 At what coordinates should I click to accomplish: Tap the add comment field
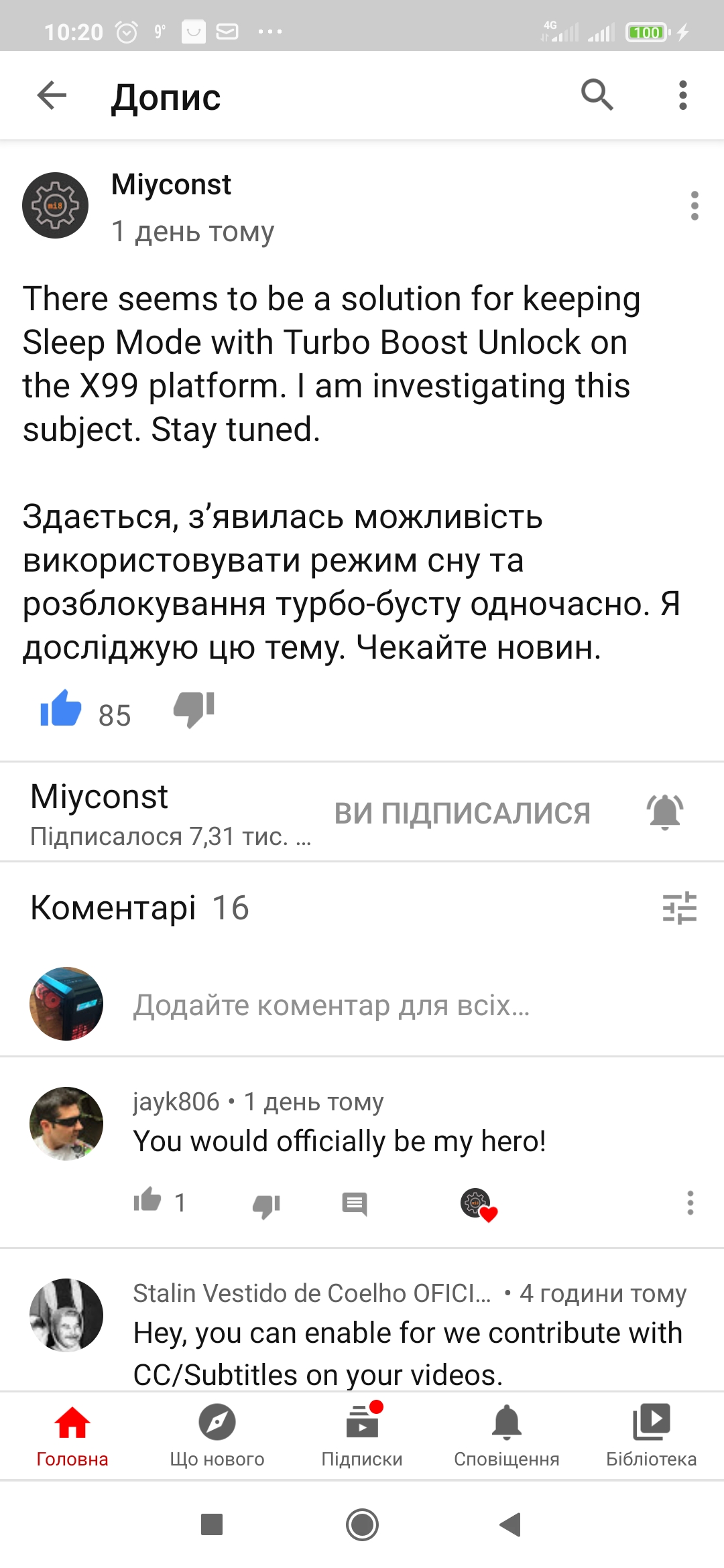coord(332,1005)
